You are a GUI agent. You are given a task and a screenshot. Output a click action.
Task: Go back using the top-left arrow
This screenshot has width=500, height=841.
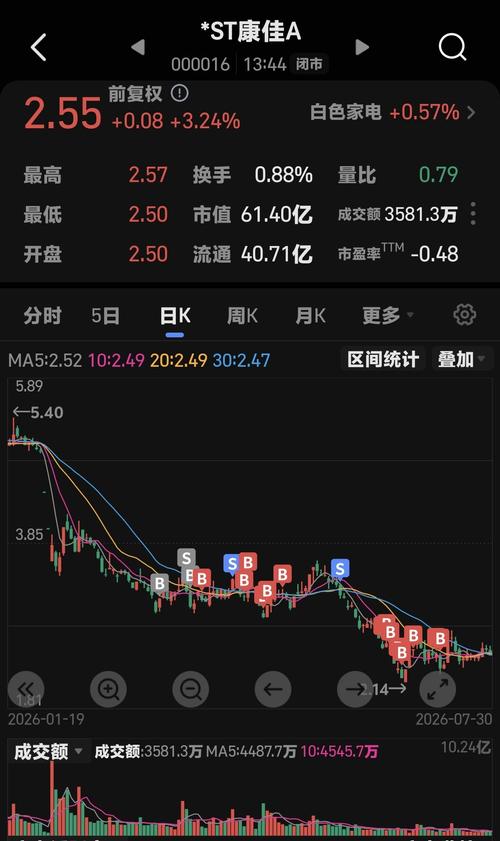coord(39,47)
